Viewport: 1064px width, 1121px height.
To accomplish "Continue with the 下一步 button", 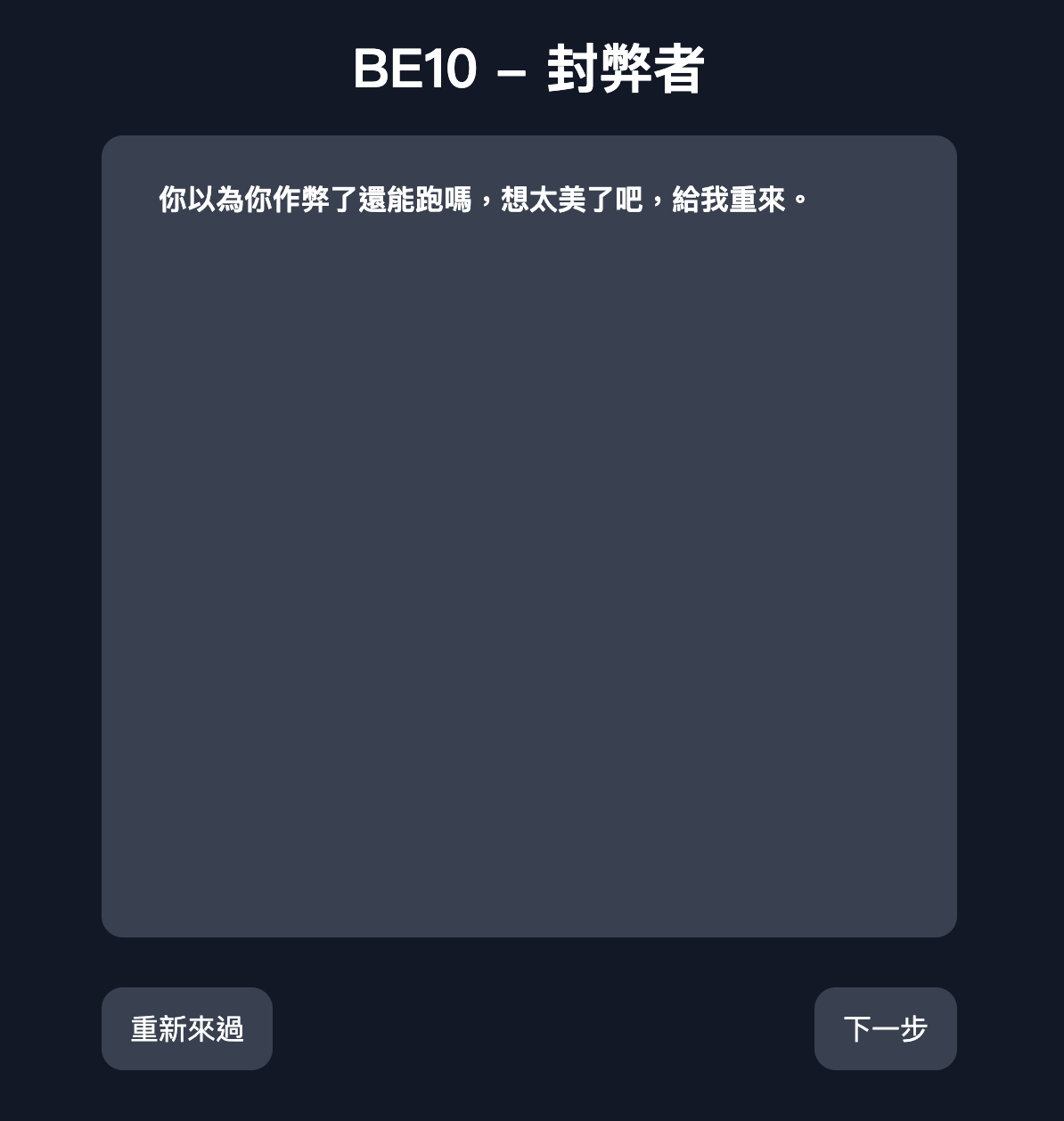I will 885,1028.
